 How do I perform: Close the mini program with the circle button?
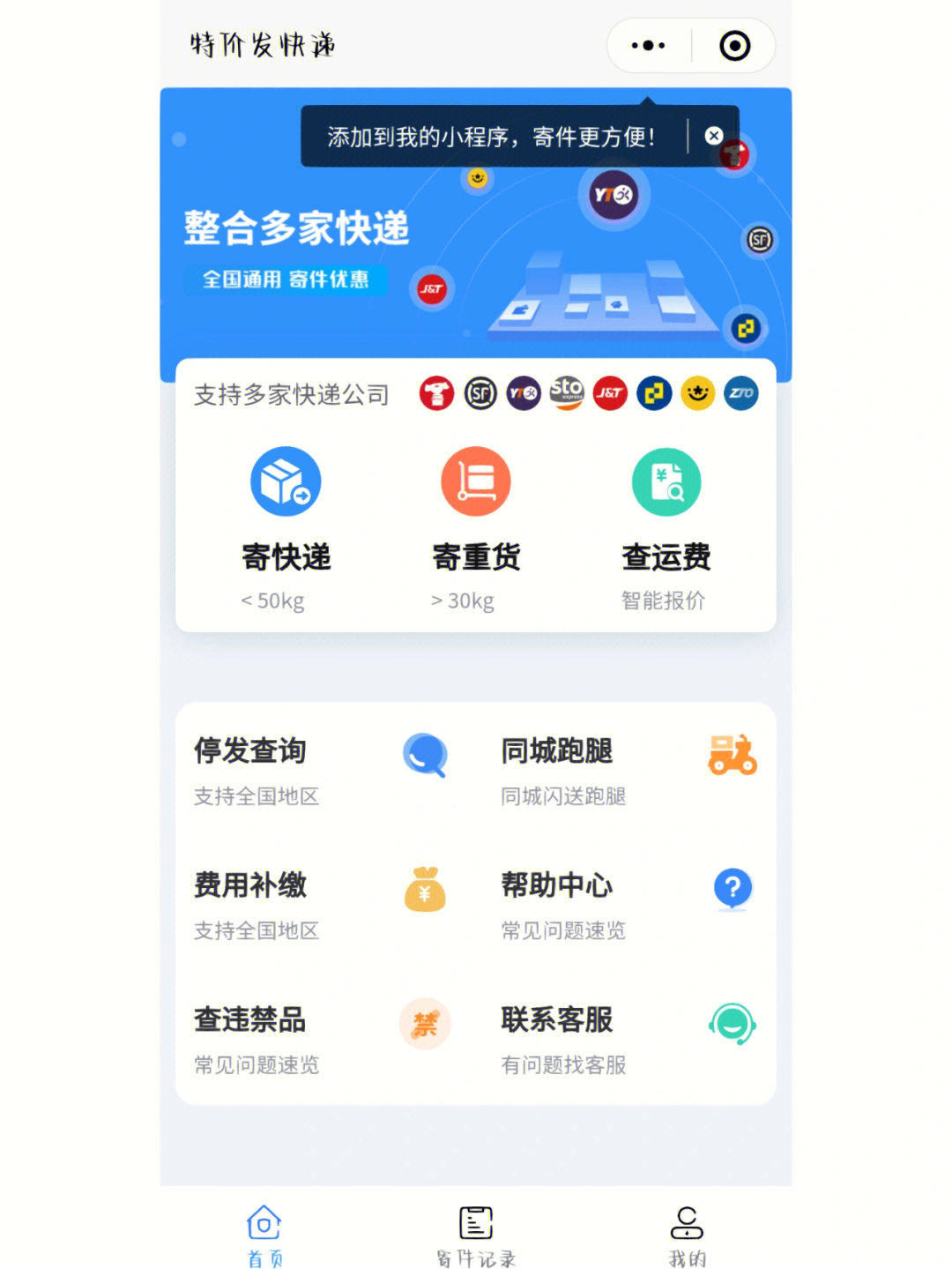click(x=734, y=46)
